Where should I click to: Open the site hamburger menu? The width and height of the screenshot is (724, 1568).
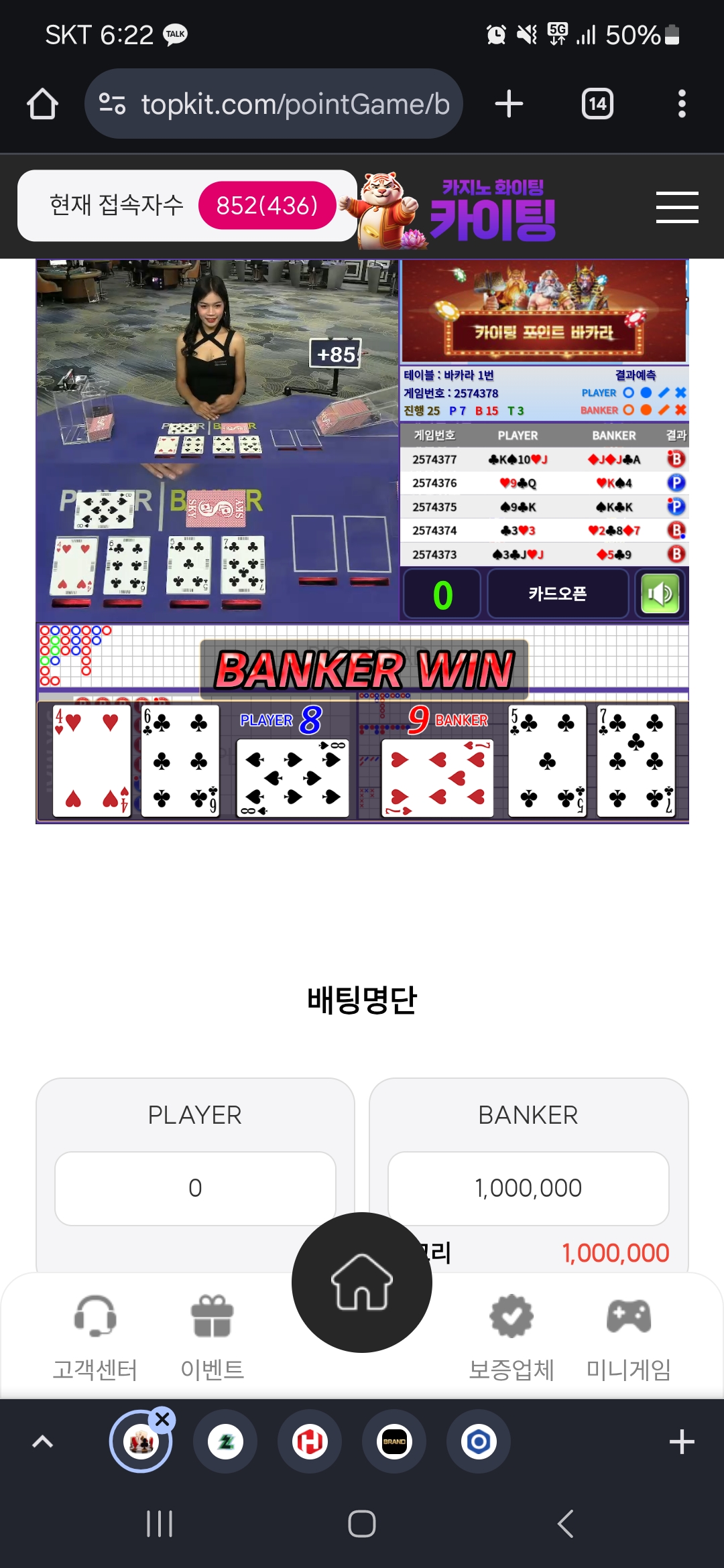tap(676, 206)
